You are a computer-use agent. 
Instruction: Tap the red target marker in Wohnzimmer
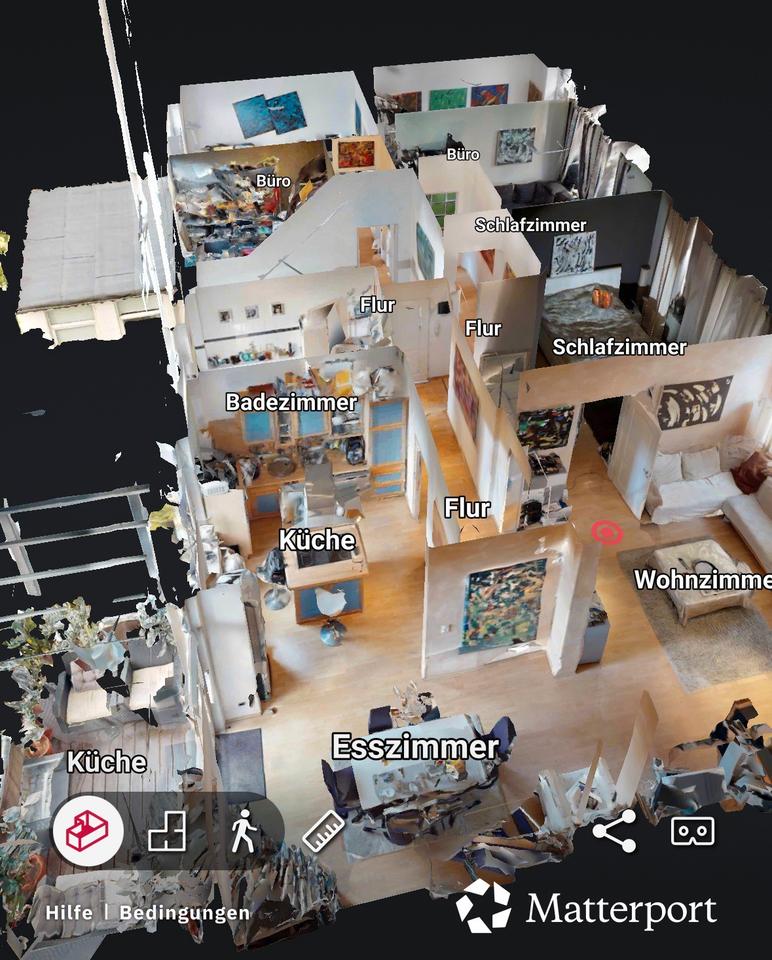[607, 533]
